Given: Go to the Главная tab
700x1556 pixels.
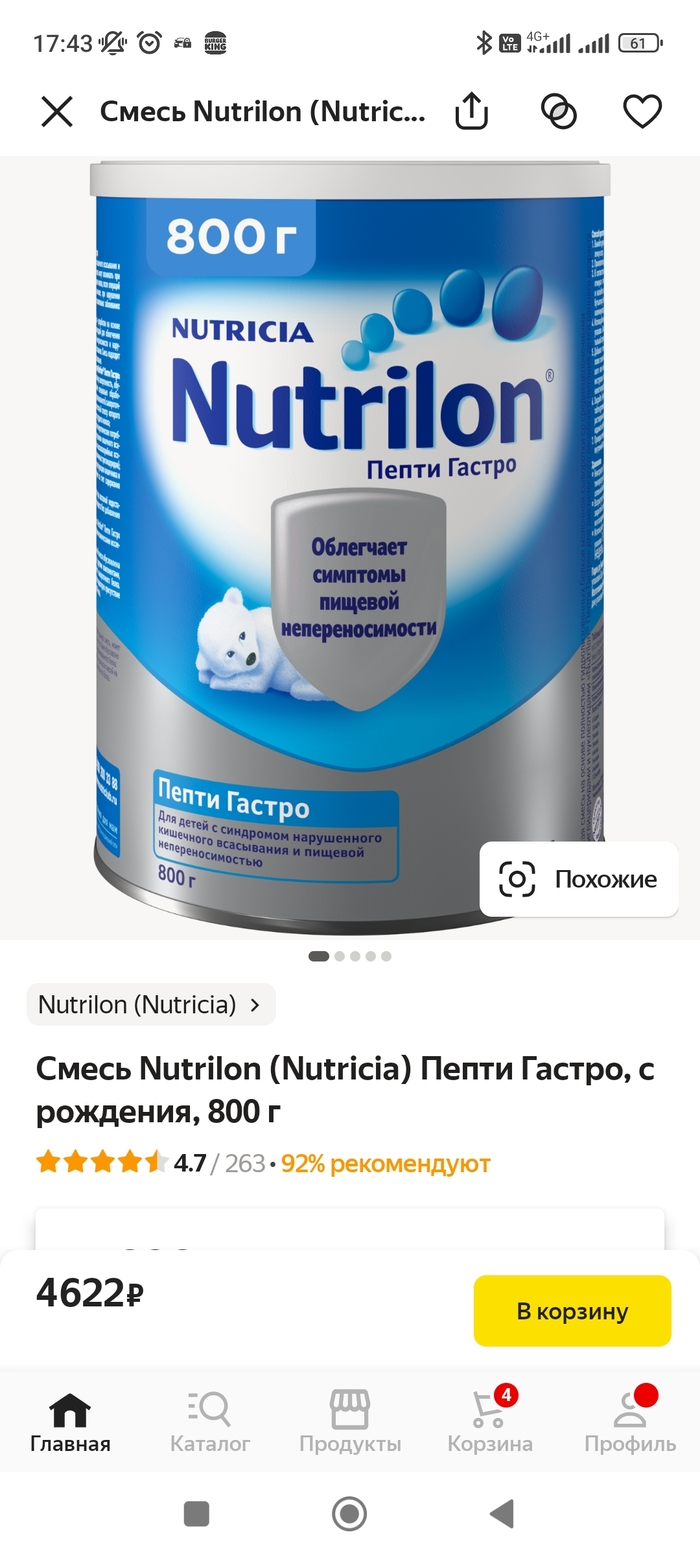Looking at the screenshot, I should pos(70,1423).
